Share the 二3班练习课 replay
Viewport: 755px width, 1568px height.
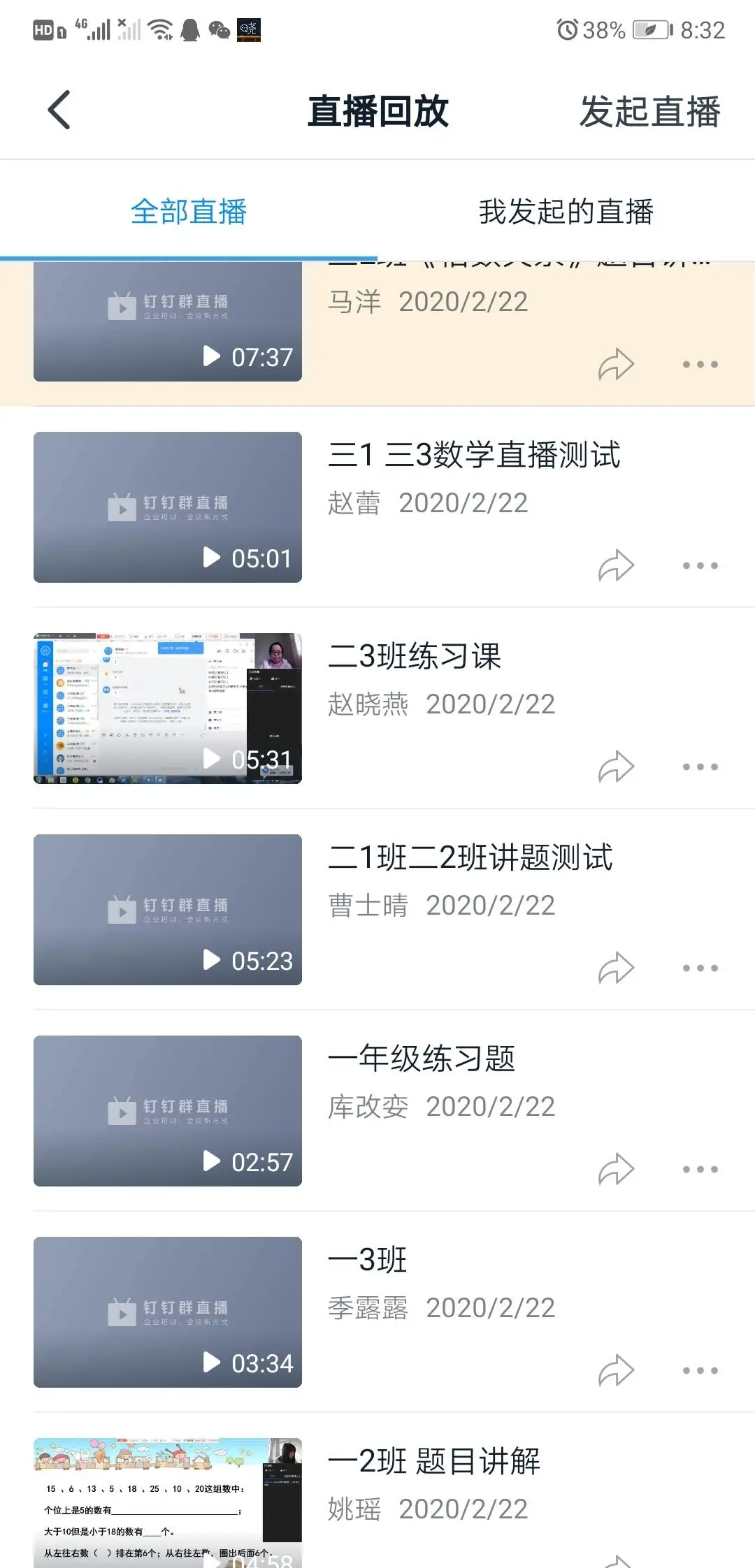(616, 767)
